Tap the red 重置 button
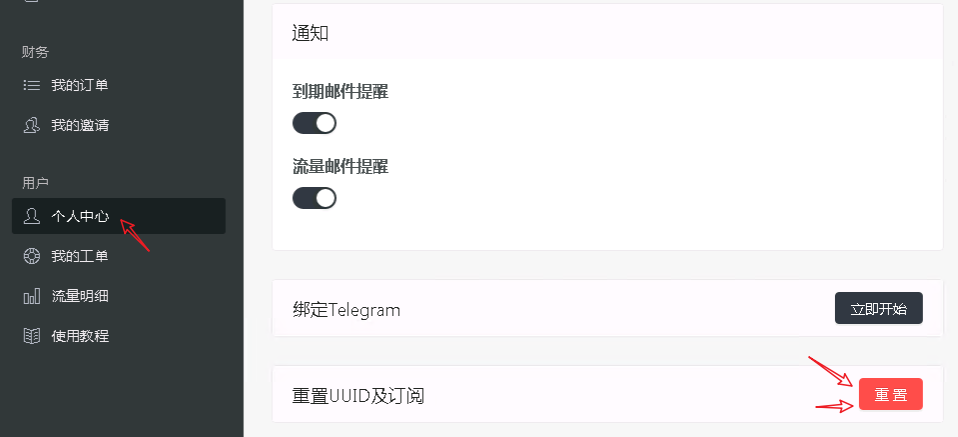This screenshot has height=437, width=958. click(x=890, y=395)
